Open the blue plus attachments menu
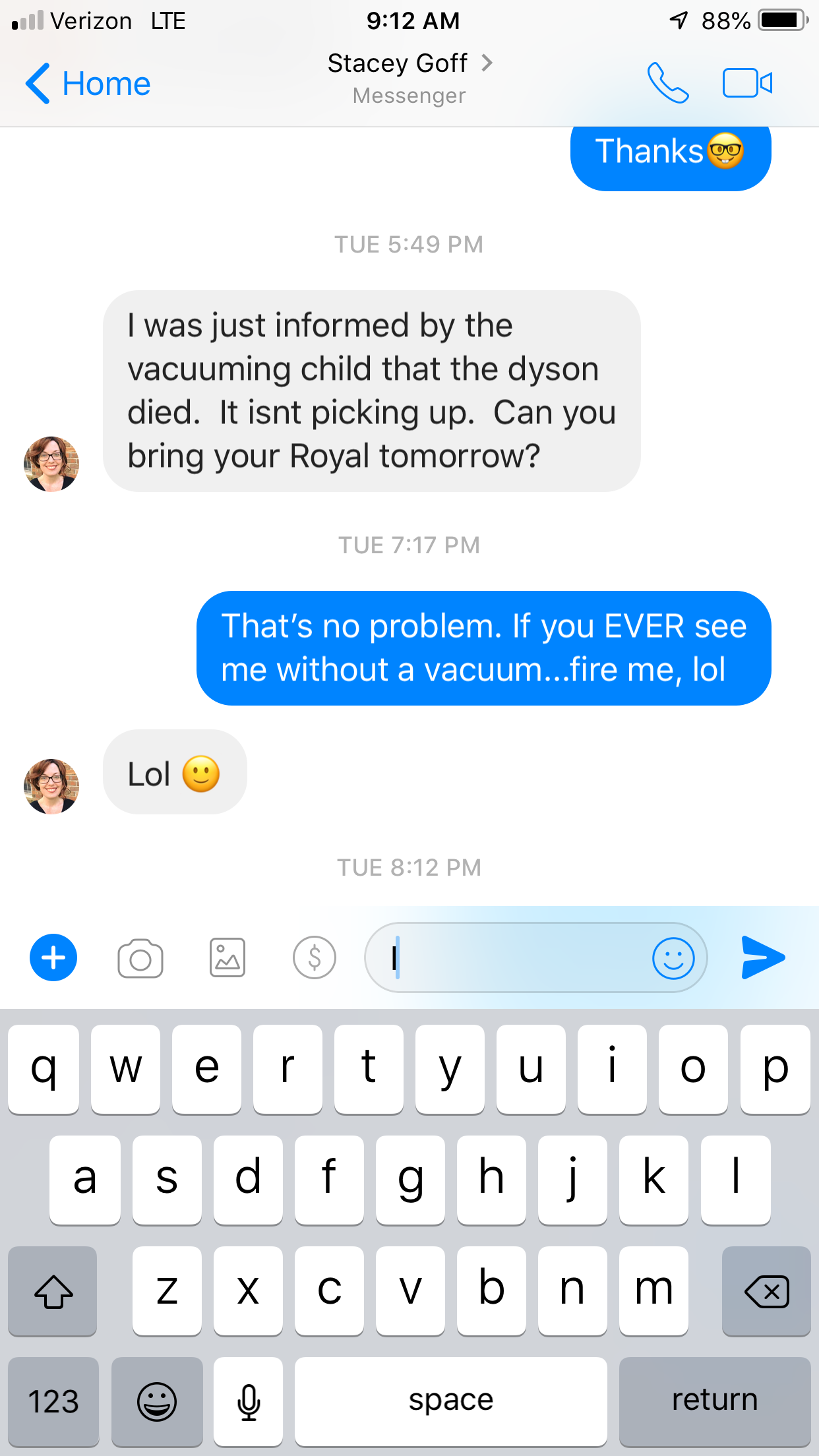The image size is (819, 1456). [x=53, y=957]
